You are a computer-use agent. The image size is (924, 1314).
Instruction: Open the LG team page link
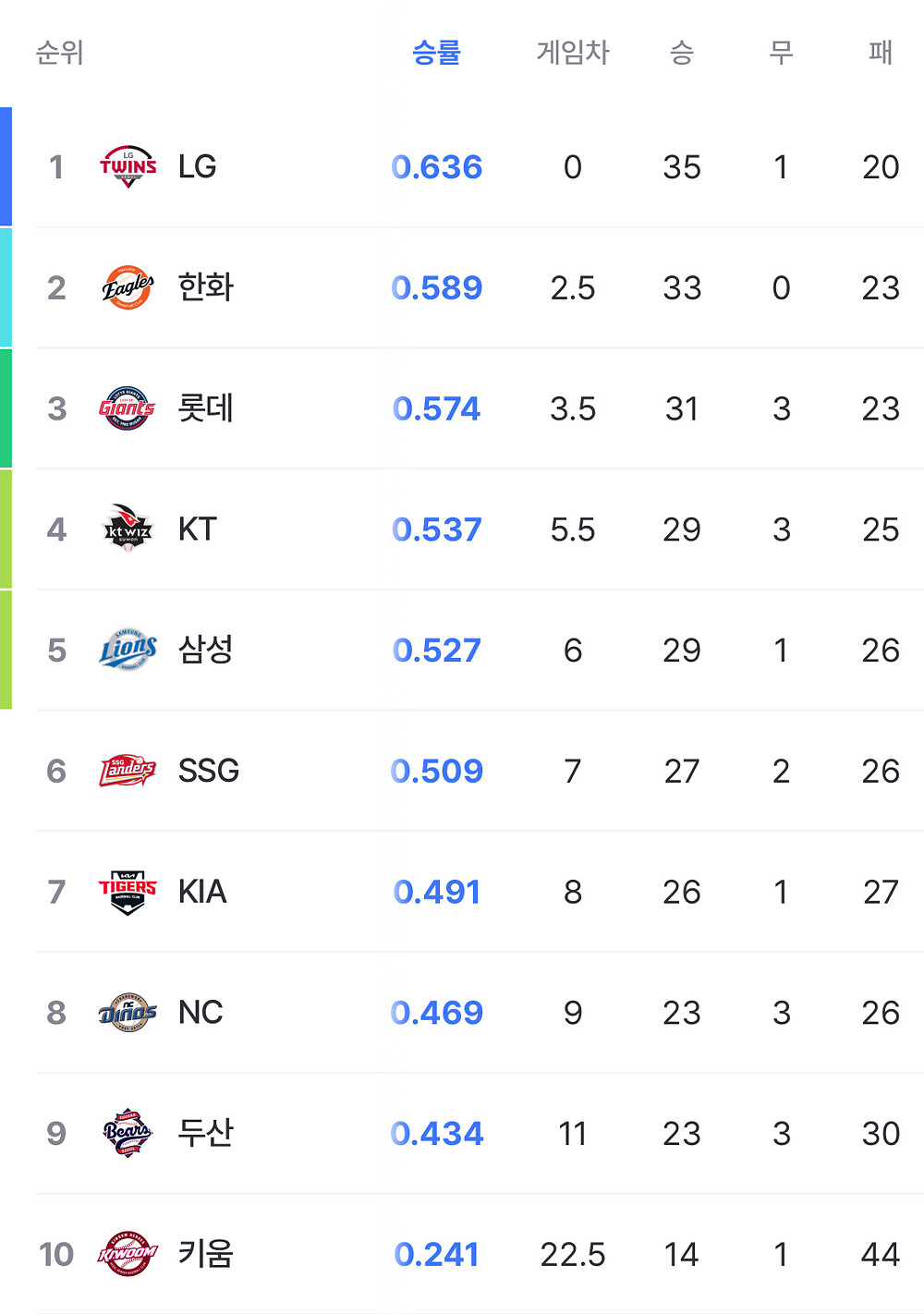point(198,166)
